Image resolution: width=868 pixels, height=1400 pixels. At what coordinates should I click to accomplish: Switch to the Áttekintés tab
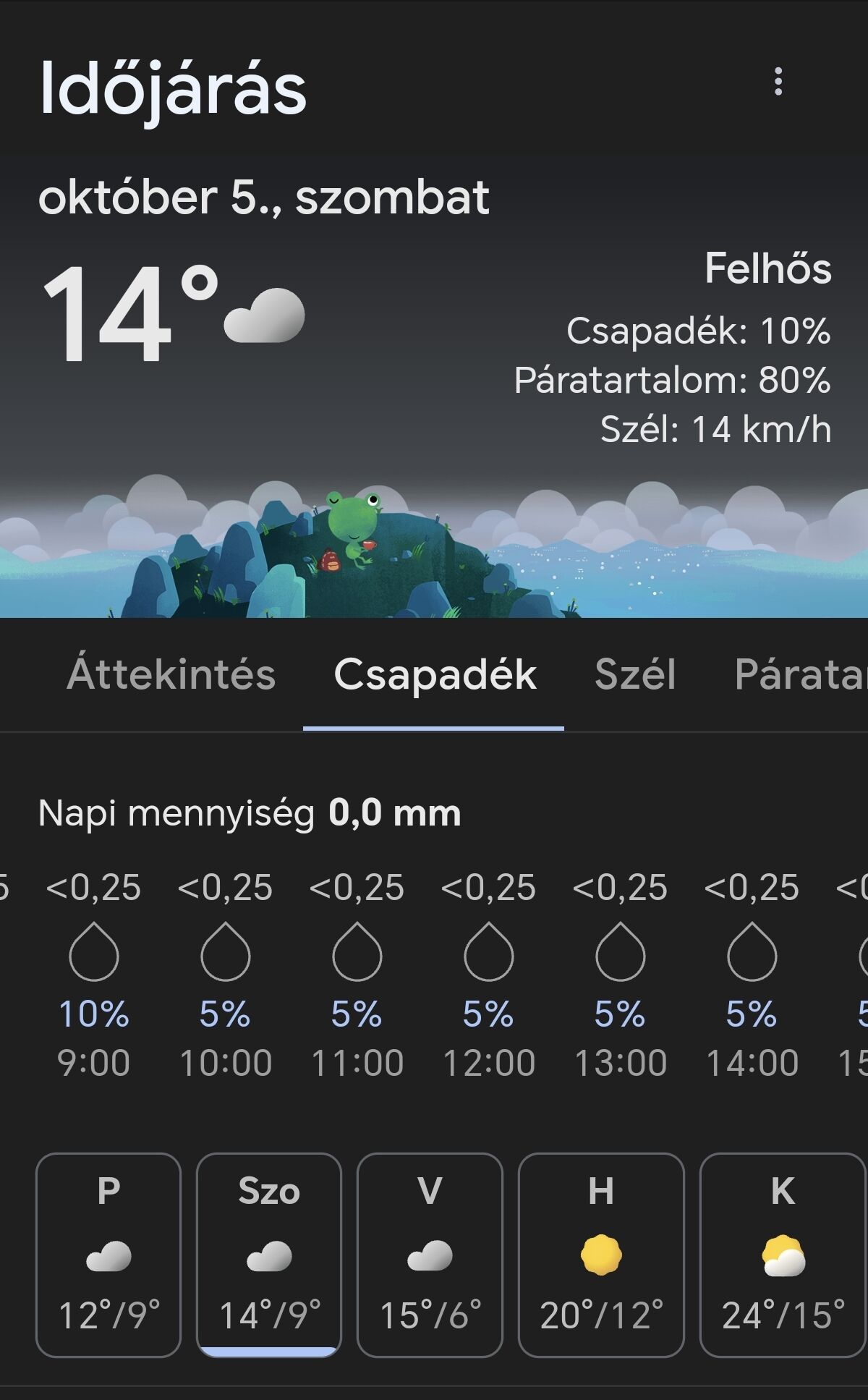point(171,674)
